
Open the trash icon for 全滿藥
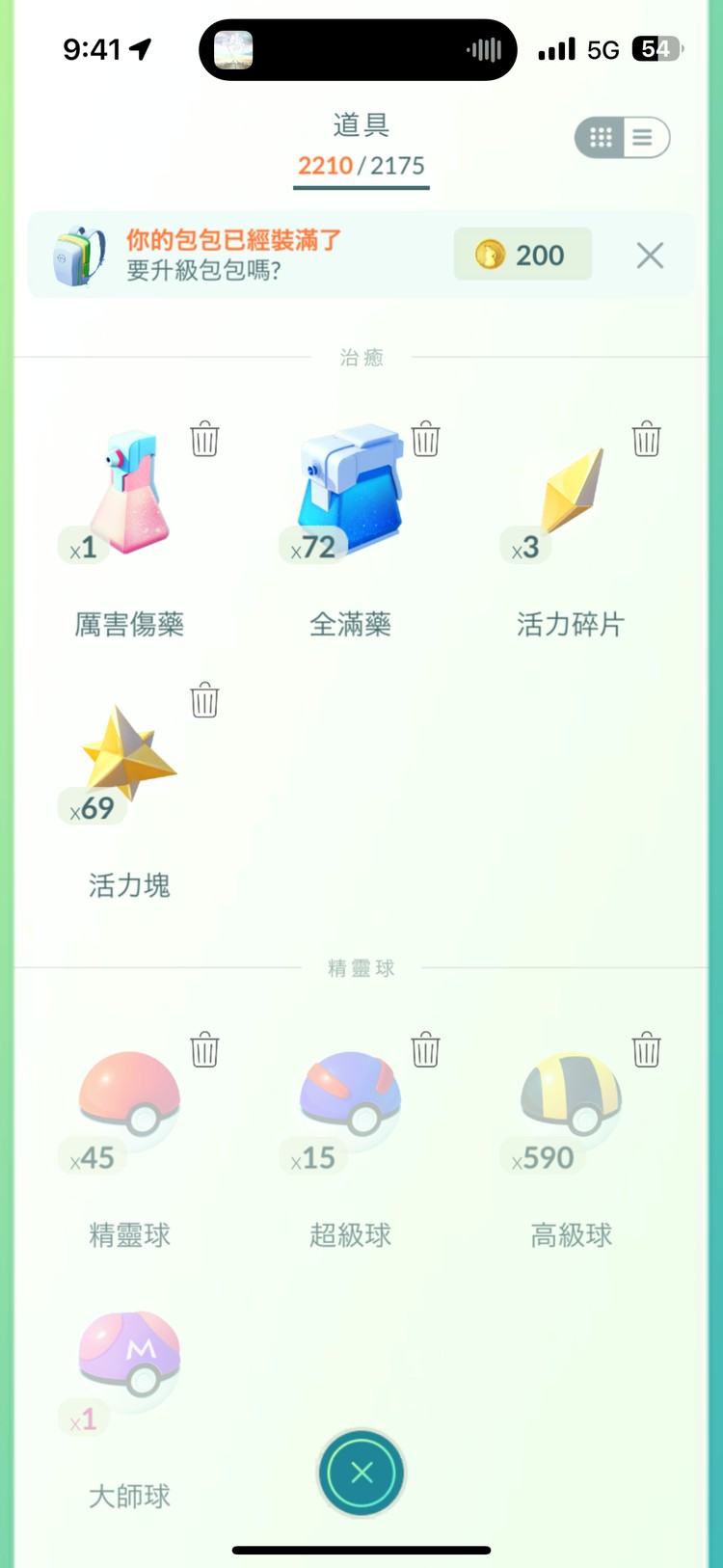[425, 439]
